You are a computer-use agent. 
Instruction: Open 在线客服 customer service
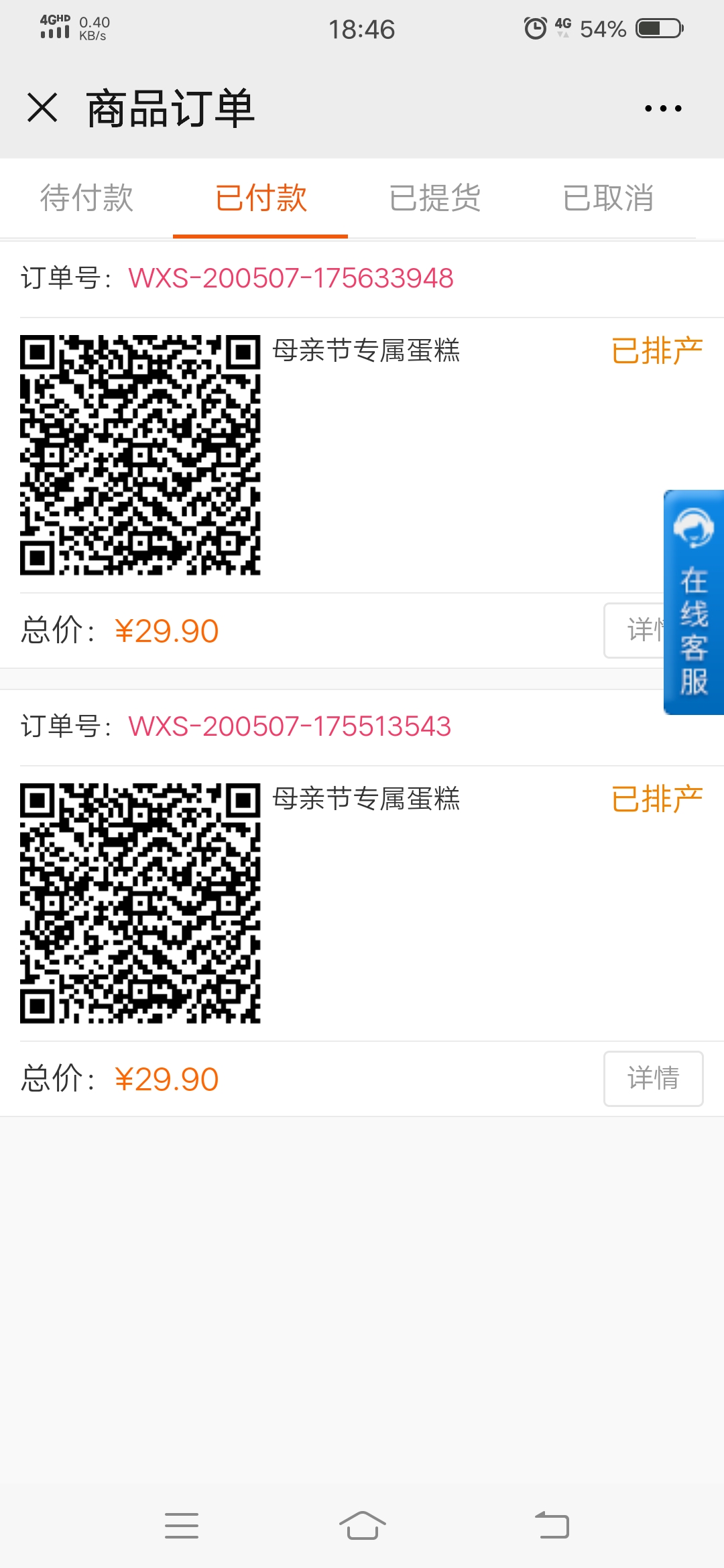pyautogui.click(x=694, y=602)
